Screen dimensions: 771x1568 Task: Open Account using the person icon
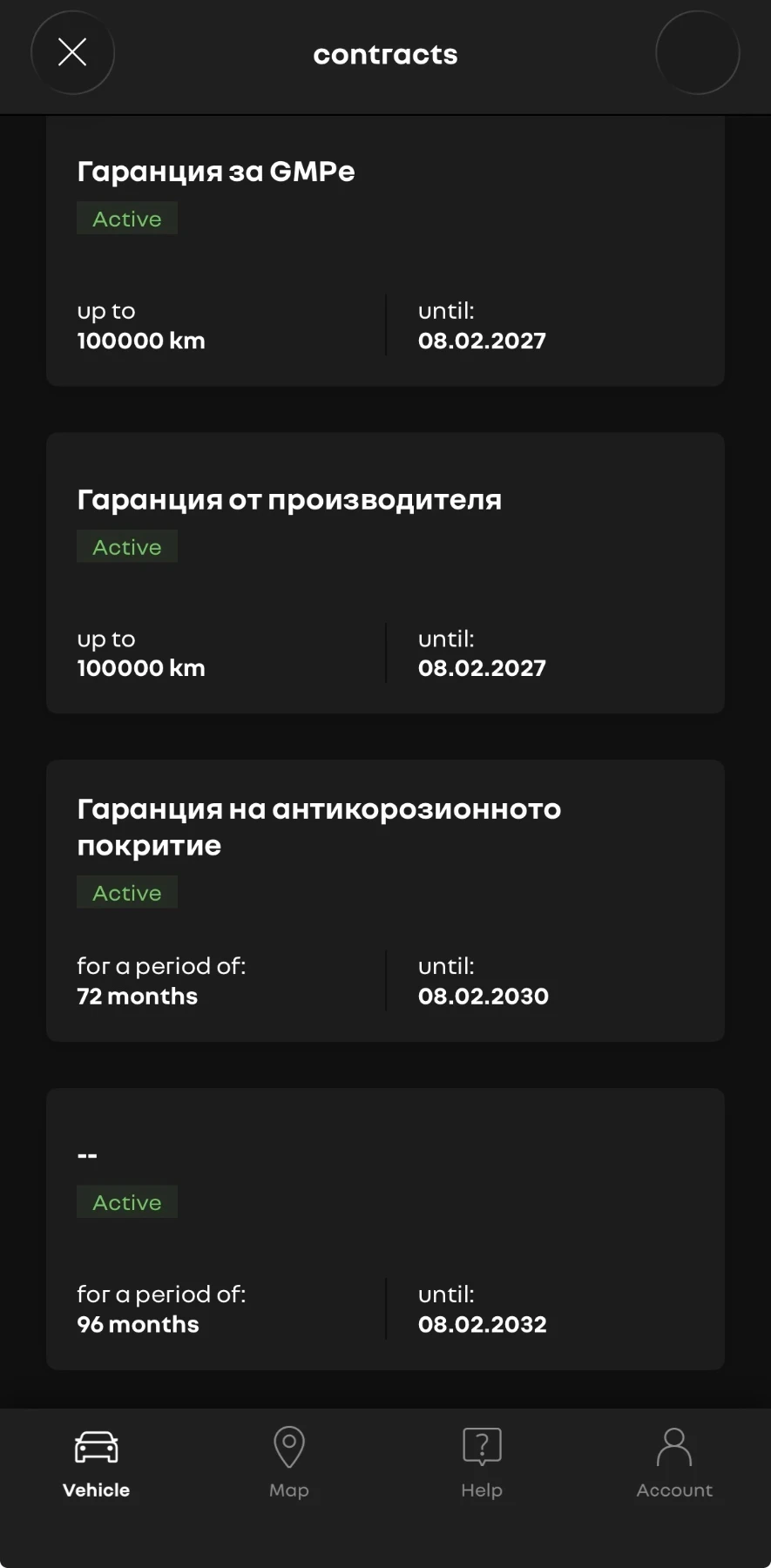[x=674, y=1446]
